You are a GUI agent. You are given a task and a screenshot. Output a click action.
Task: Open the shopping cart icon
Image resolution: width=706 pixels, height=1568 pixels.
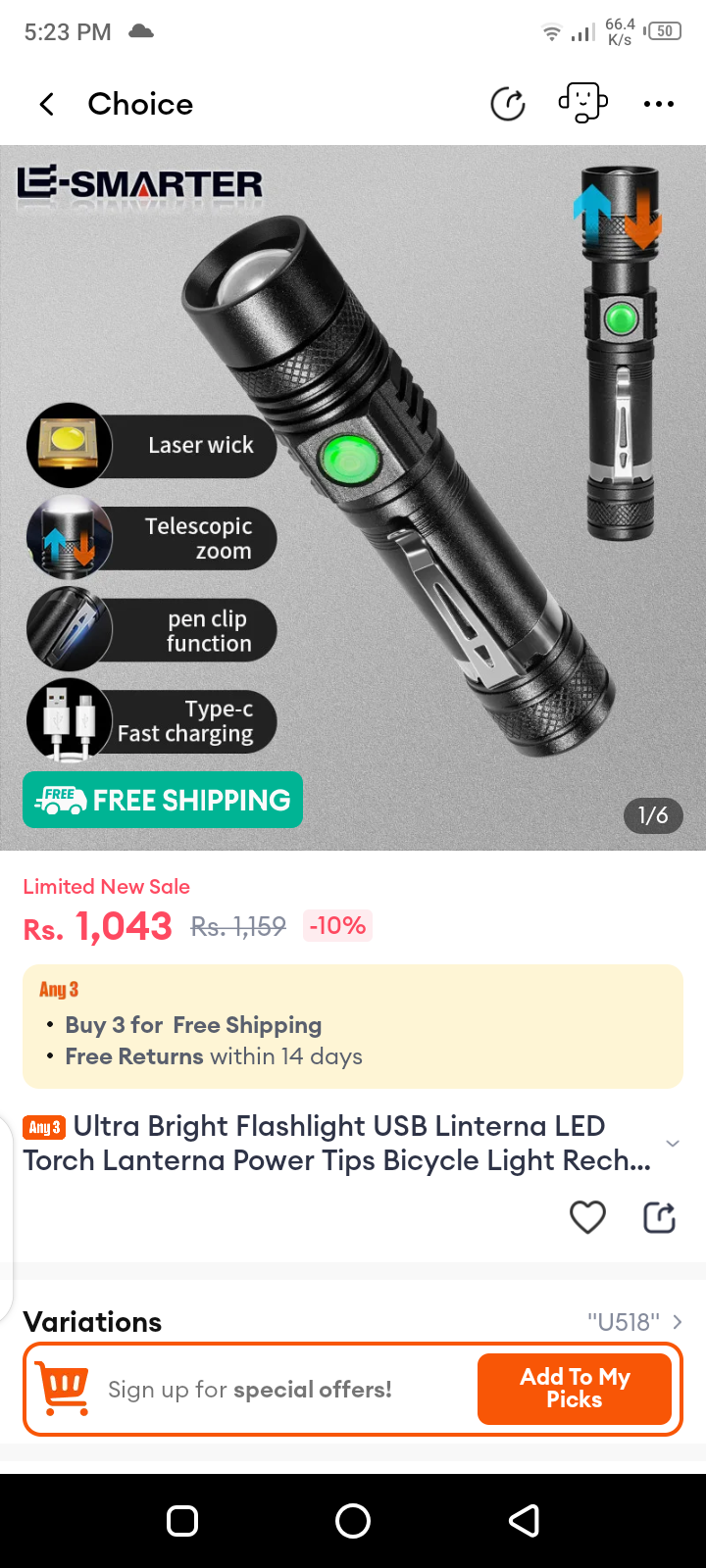point(63,1389)
